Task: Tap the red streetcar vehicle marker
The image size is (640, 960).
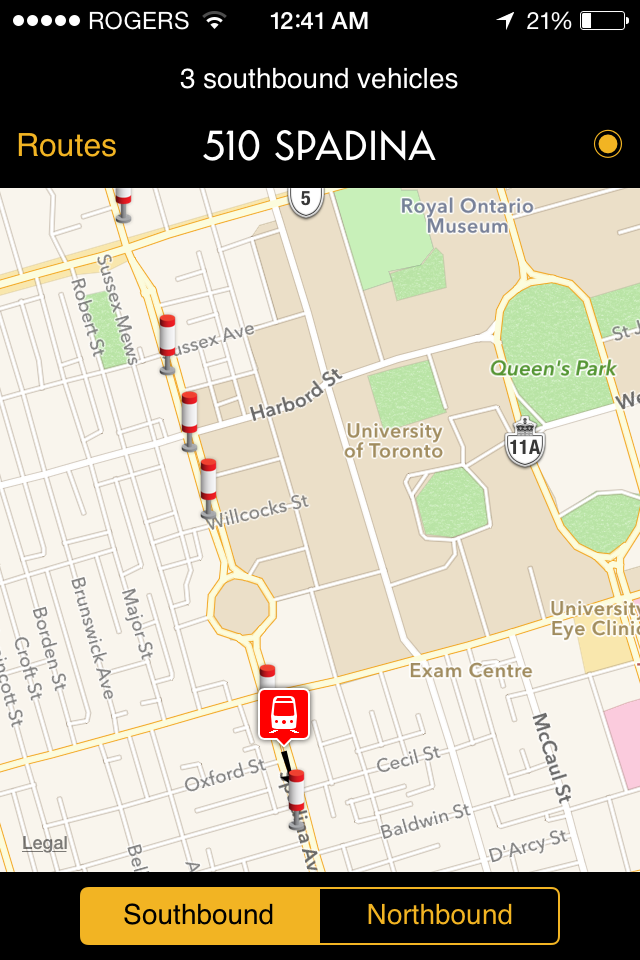Action: [x=283, y=714]
